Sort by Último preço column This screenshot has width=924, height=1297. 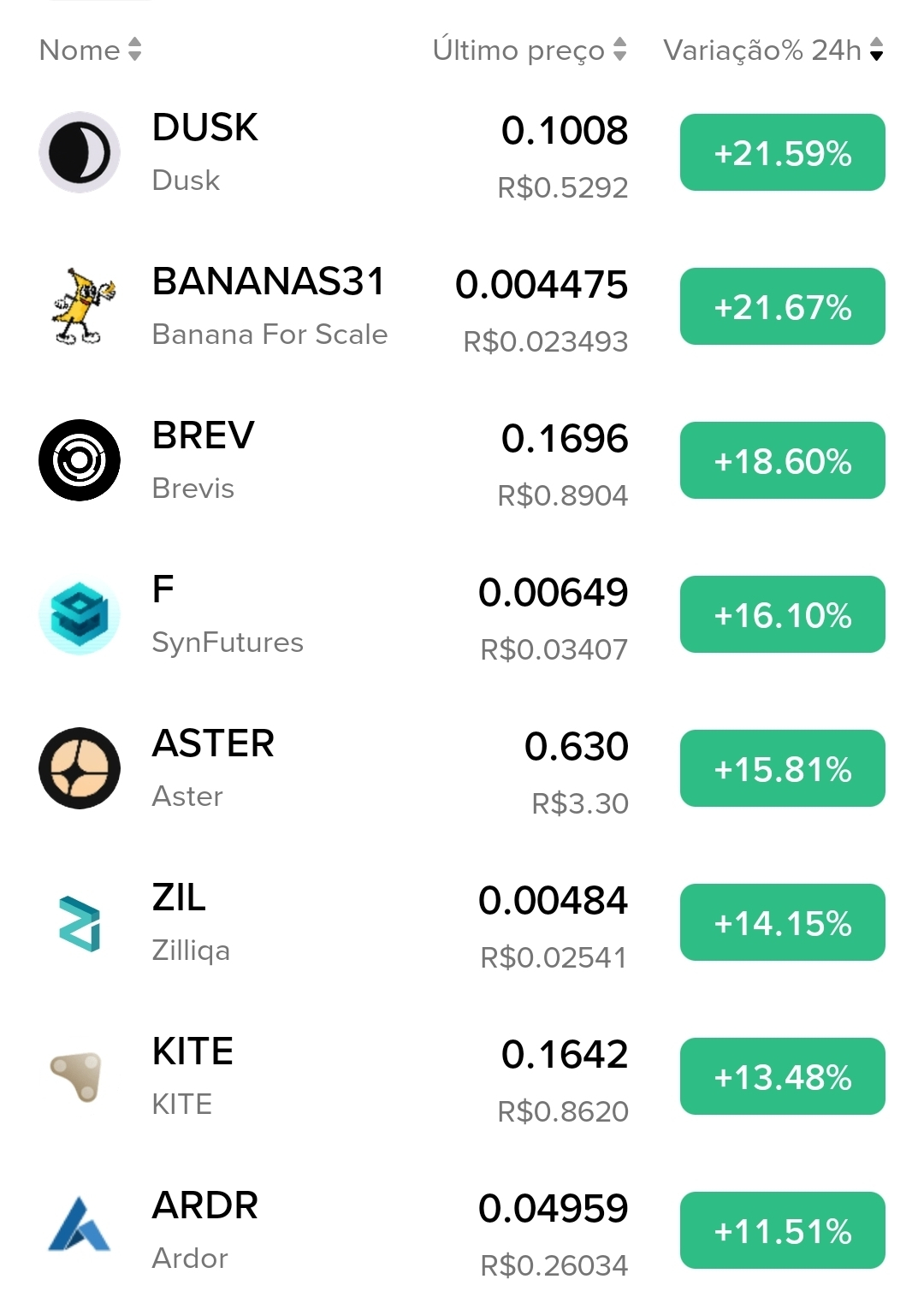pyautogui.click(x=529, y=50)
